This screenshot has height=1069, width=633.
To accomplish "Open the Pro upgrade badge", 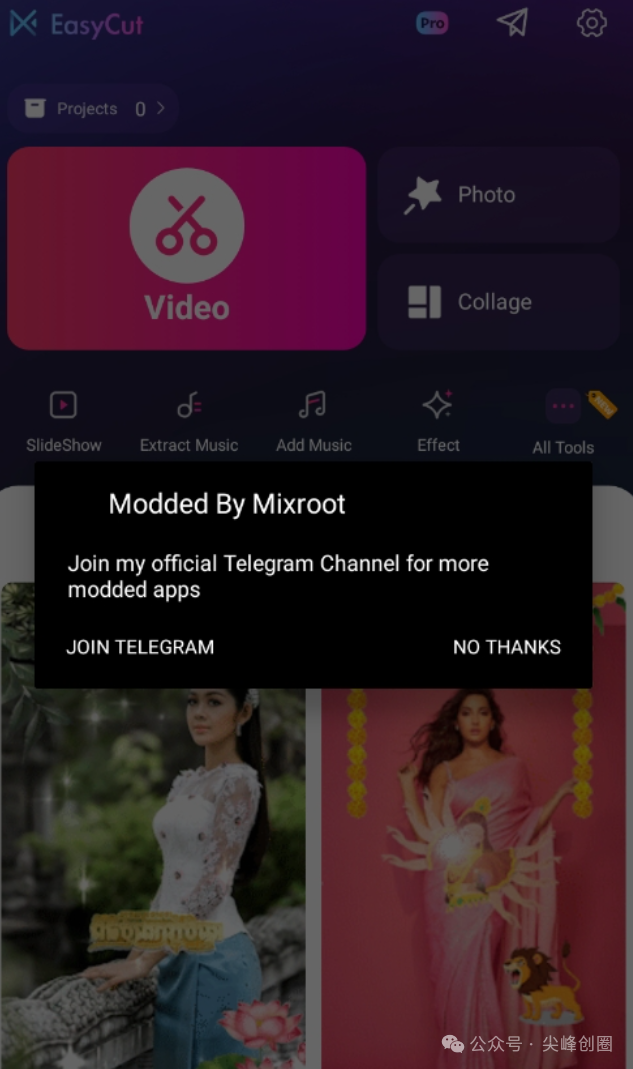I will click(432, 23).
